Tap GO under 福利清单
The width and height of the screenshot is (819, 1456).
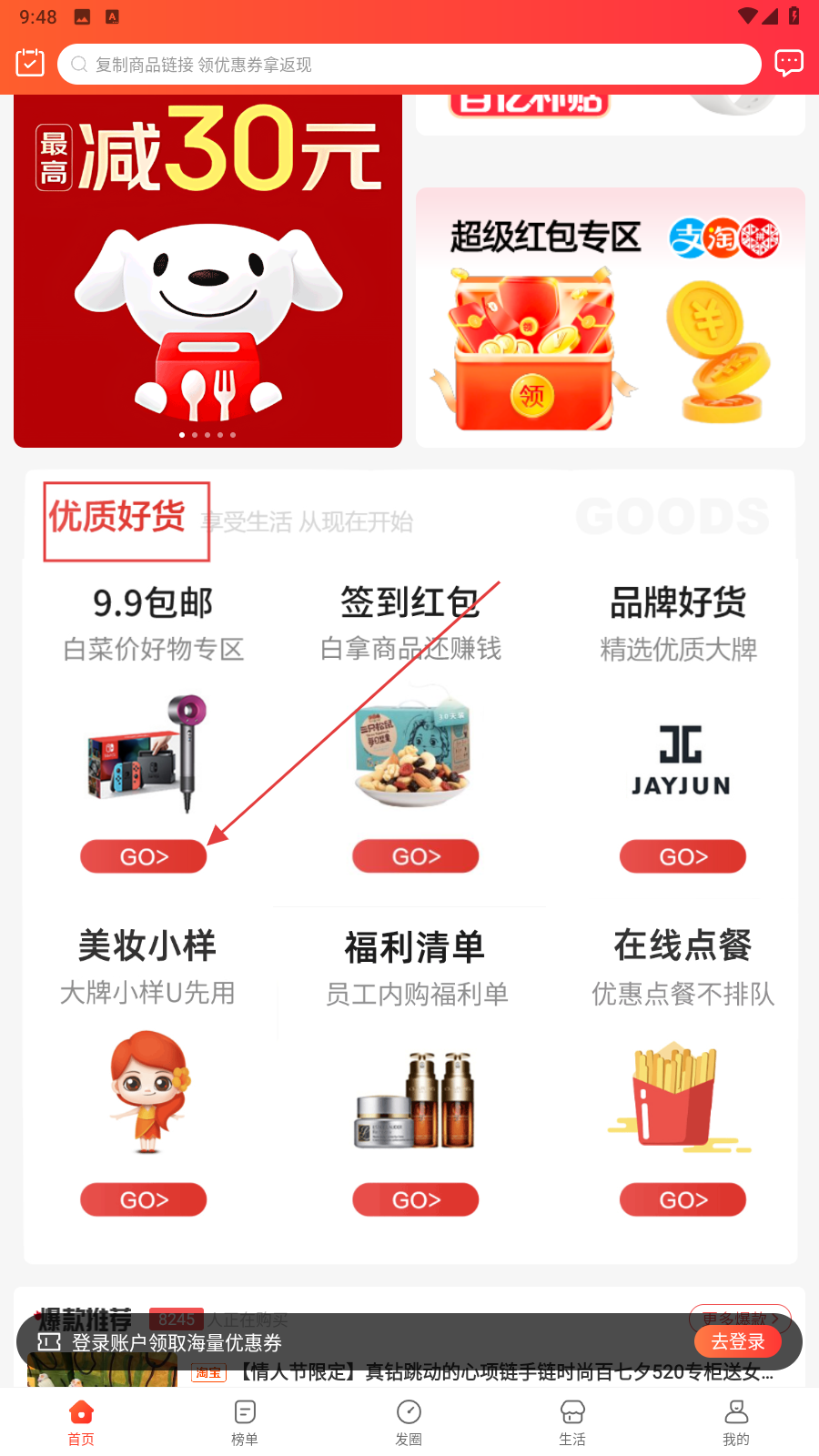tap(416, 1199)
